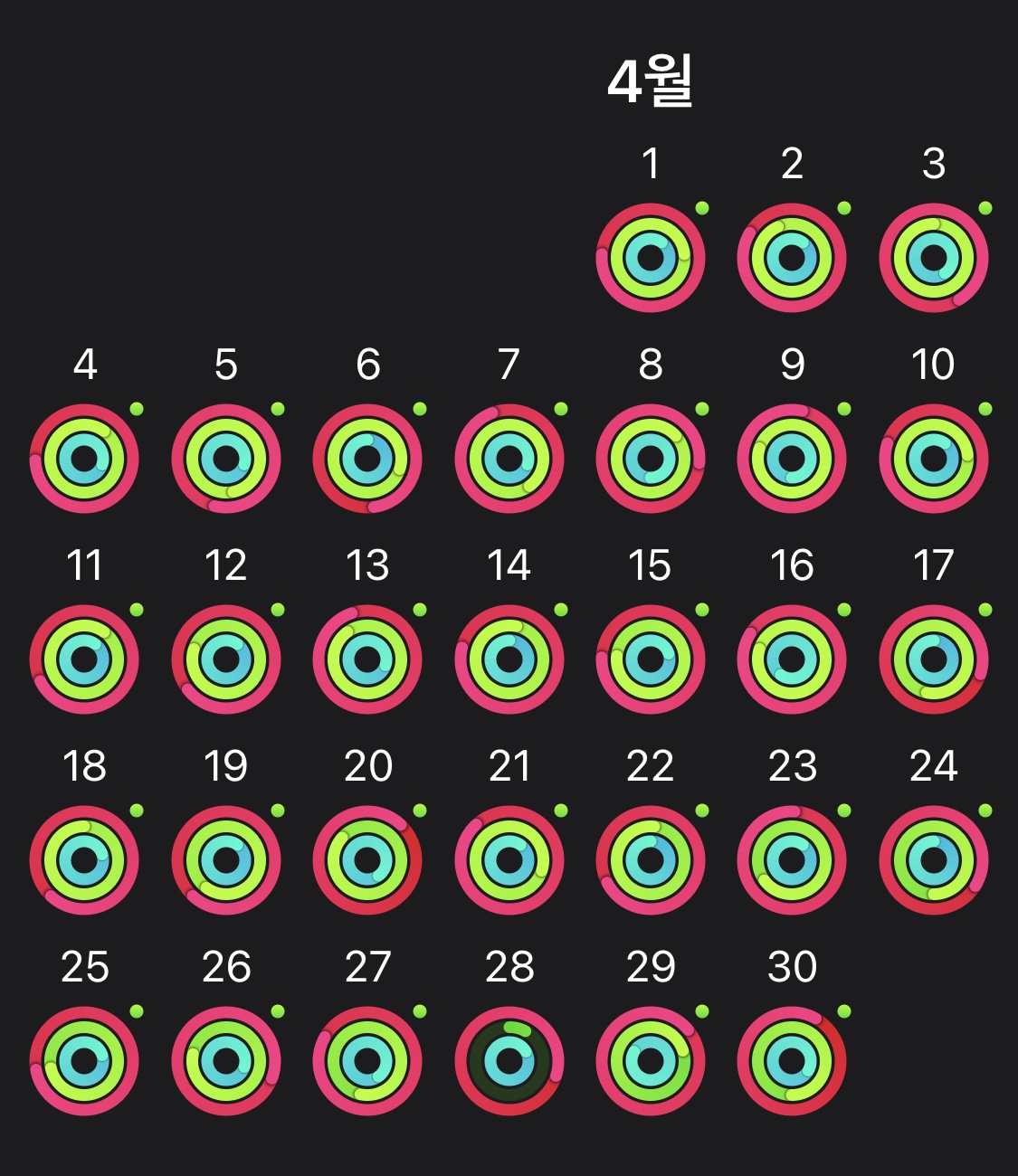Open day 24 activity rings
Image resolution: width=1018 pixels, height=1176 pixels.
[934, 860]
